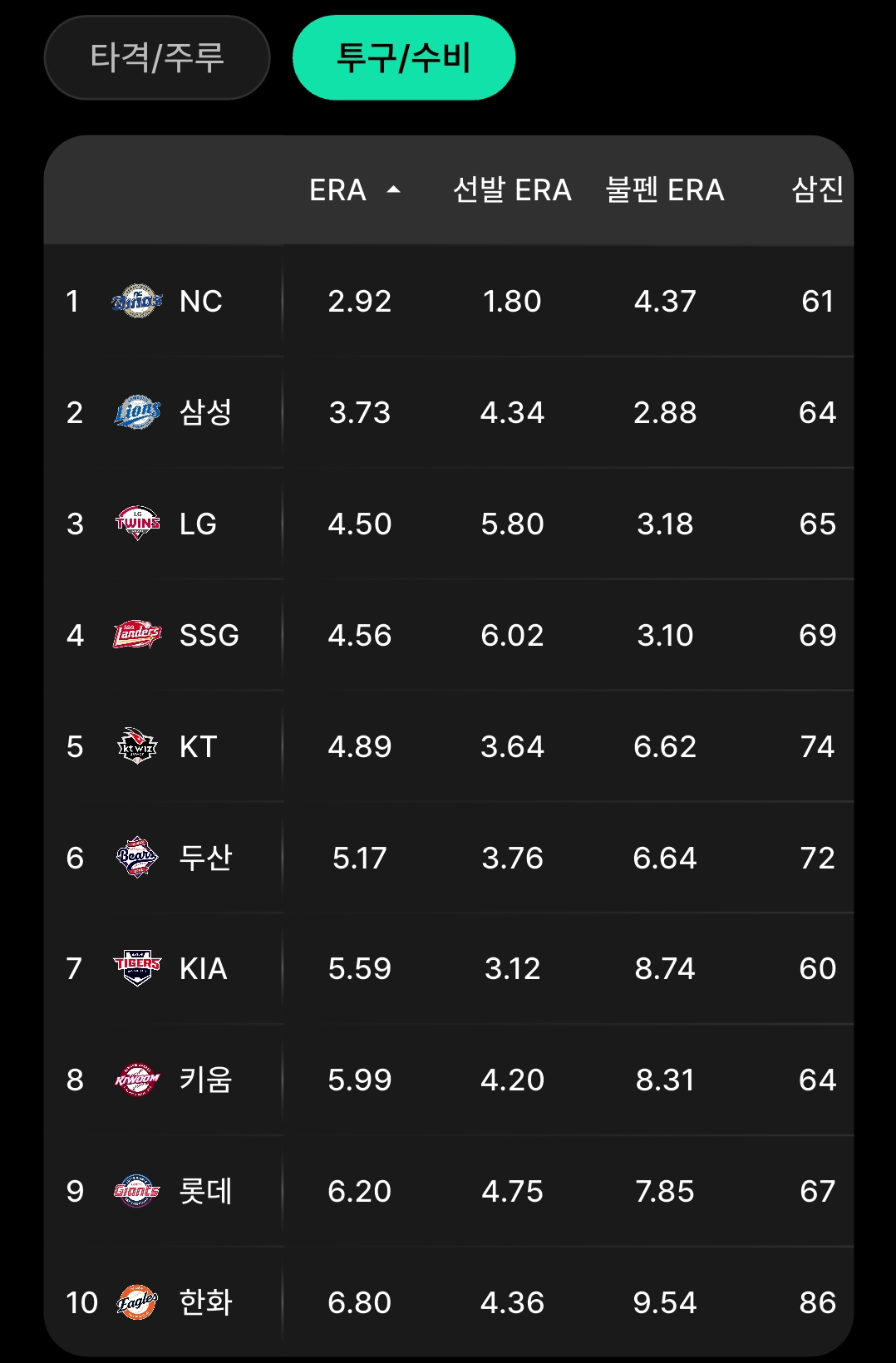Open the SSG team row
Screen dimensions: 896x1363
point(209,636)
